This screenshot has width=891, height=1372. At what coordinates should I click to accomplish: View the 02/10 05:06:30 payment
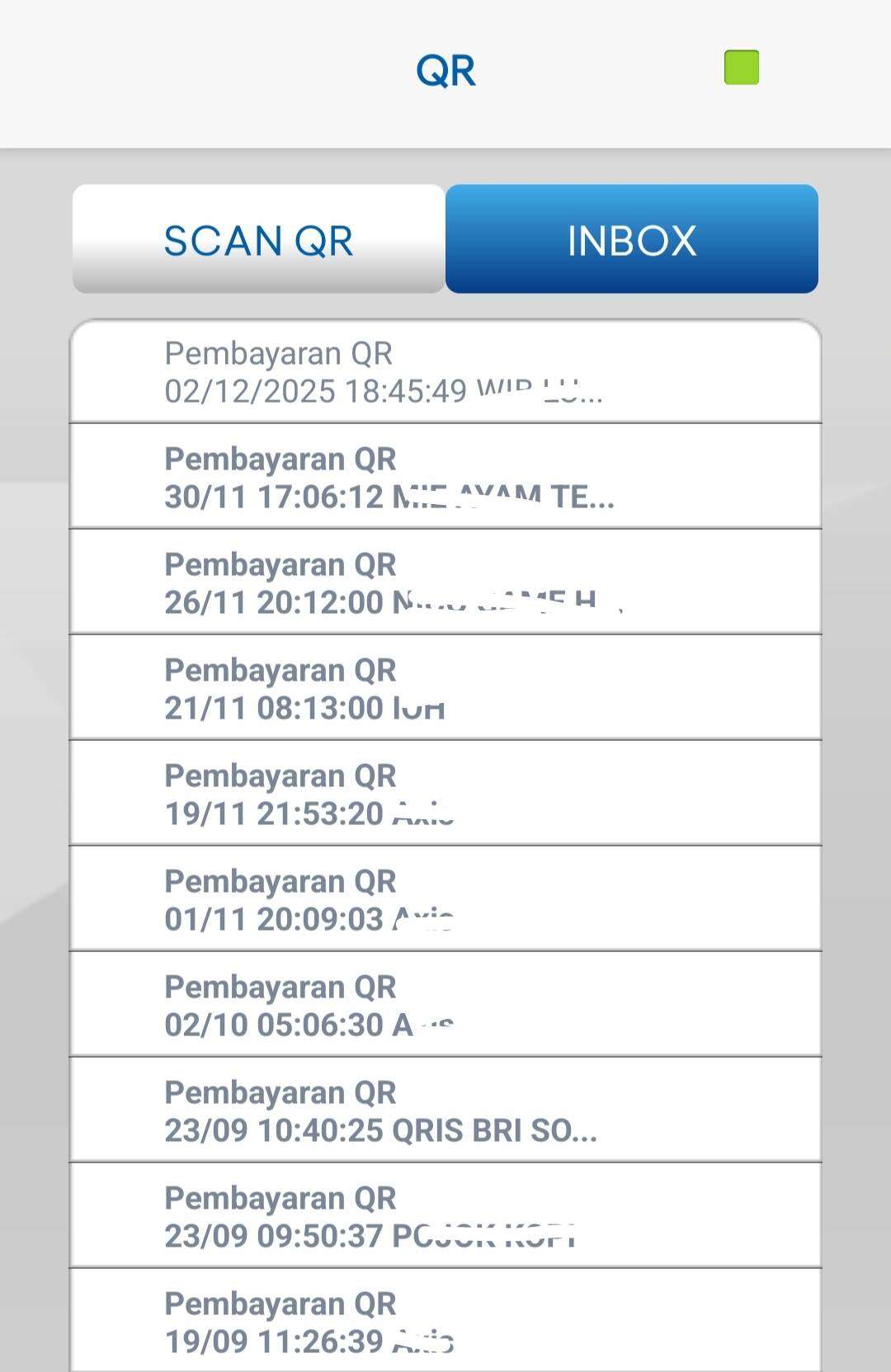tap(445, 1005)
